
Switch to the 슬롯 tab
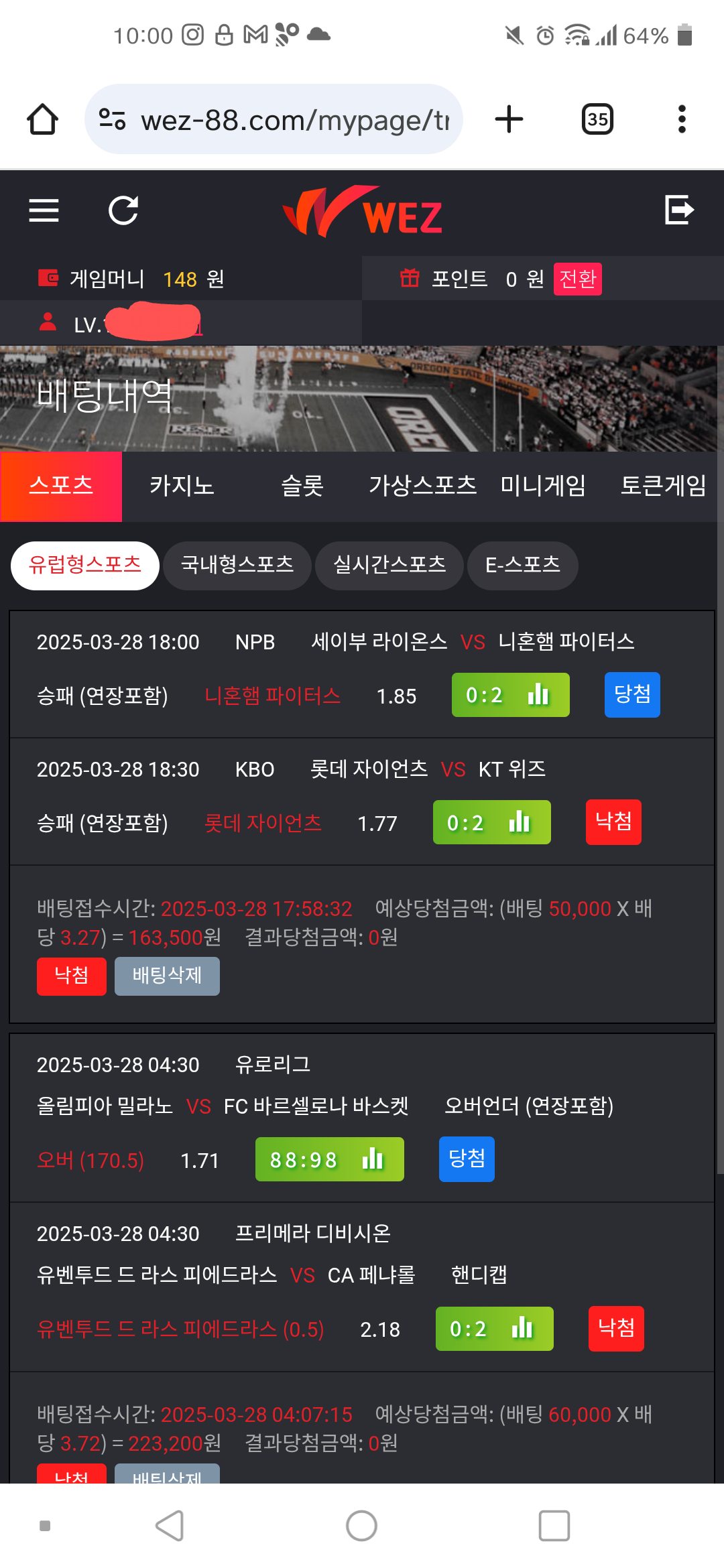click(302, 486)
